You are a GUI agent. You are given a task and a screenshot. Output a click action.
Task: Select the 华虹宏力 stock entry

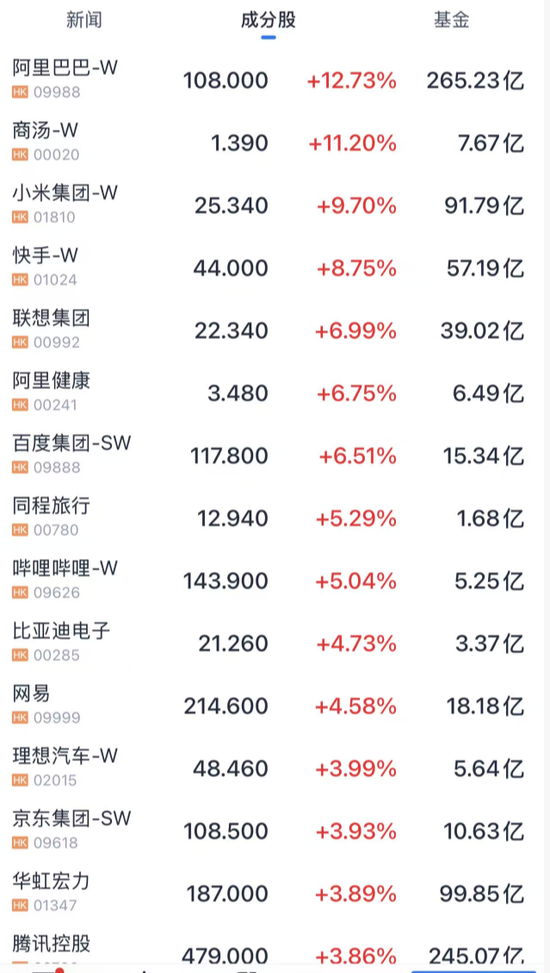(x=275, y=894)
